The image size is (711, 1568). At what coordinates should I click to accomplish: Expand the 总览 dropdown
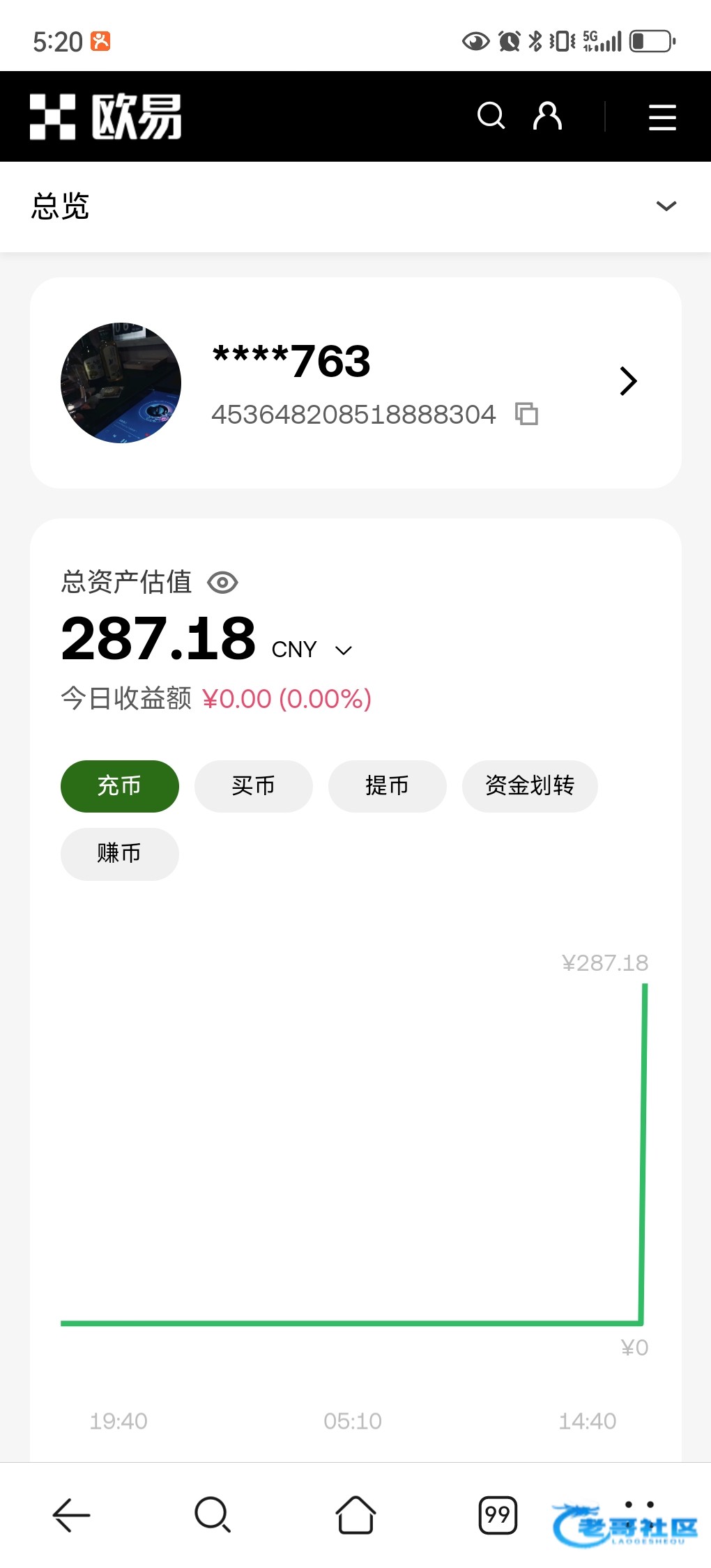[666, 206]
